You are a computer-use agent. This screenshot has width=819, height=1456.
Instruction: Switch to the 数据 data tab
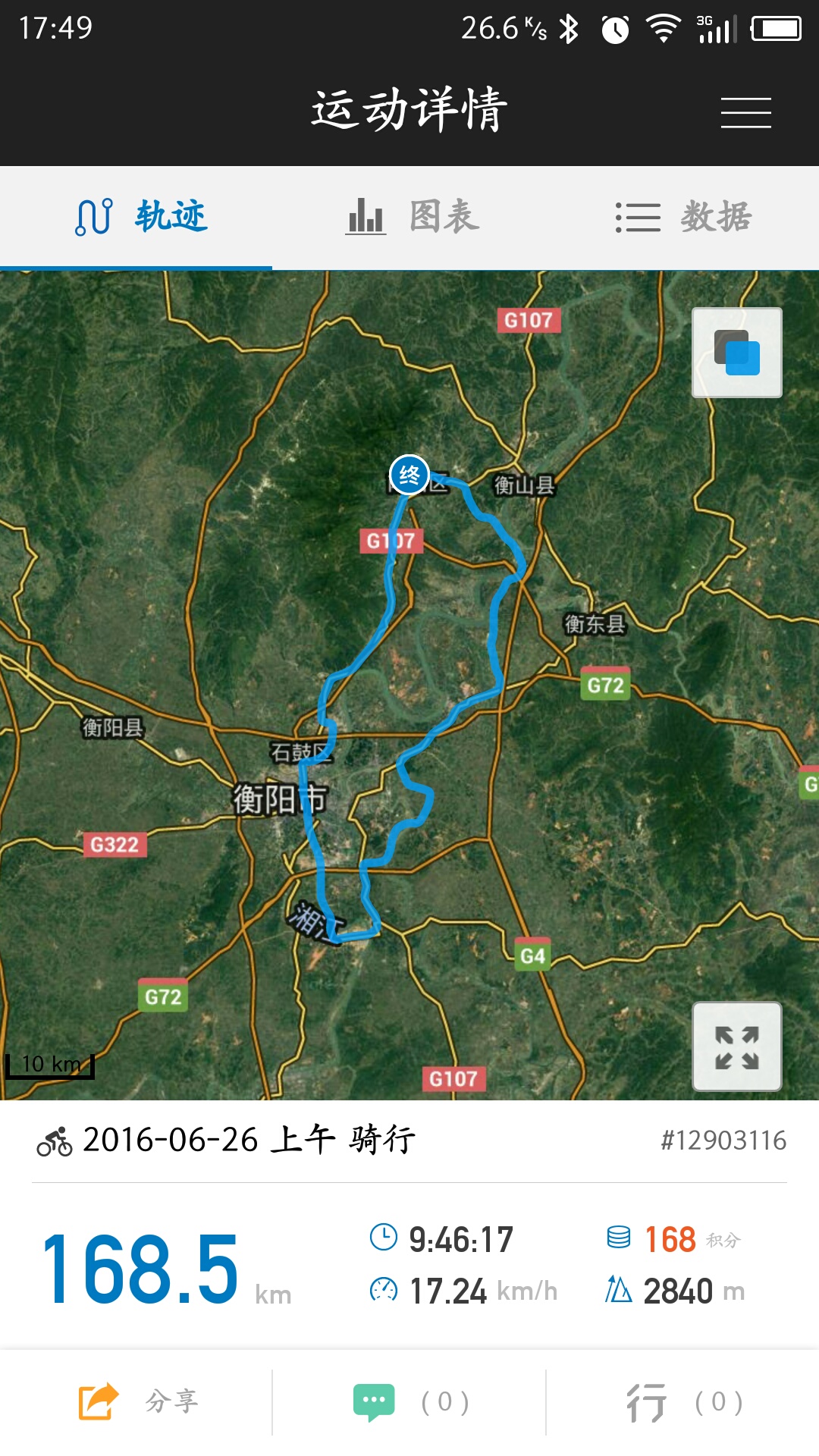point(683,217)
